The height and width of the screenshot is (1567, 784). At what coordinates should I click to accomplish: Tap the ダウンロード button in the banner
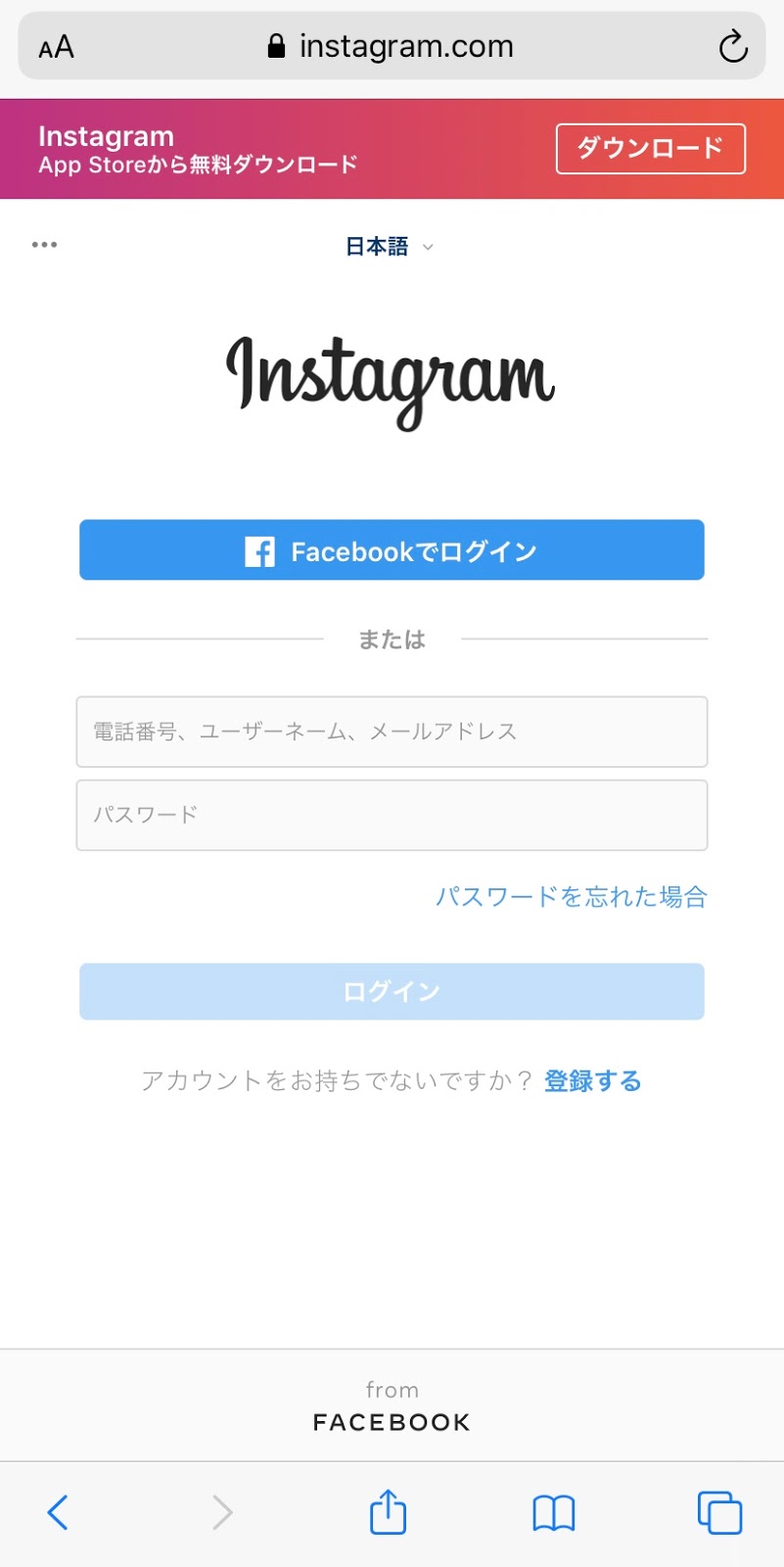pyautogui.click(x=651, y=149)
